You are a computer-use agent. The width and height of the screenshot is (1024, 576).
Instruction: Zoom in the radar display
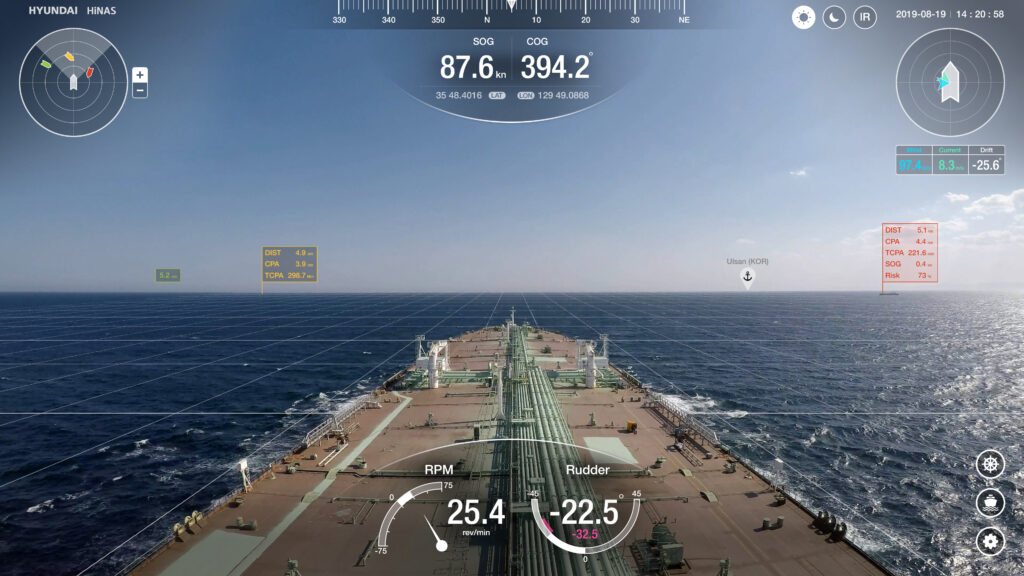[140, 75]
